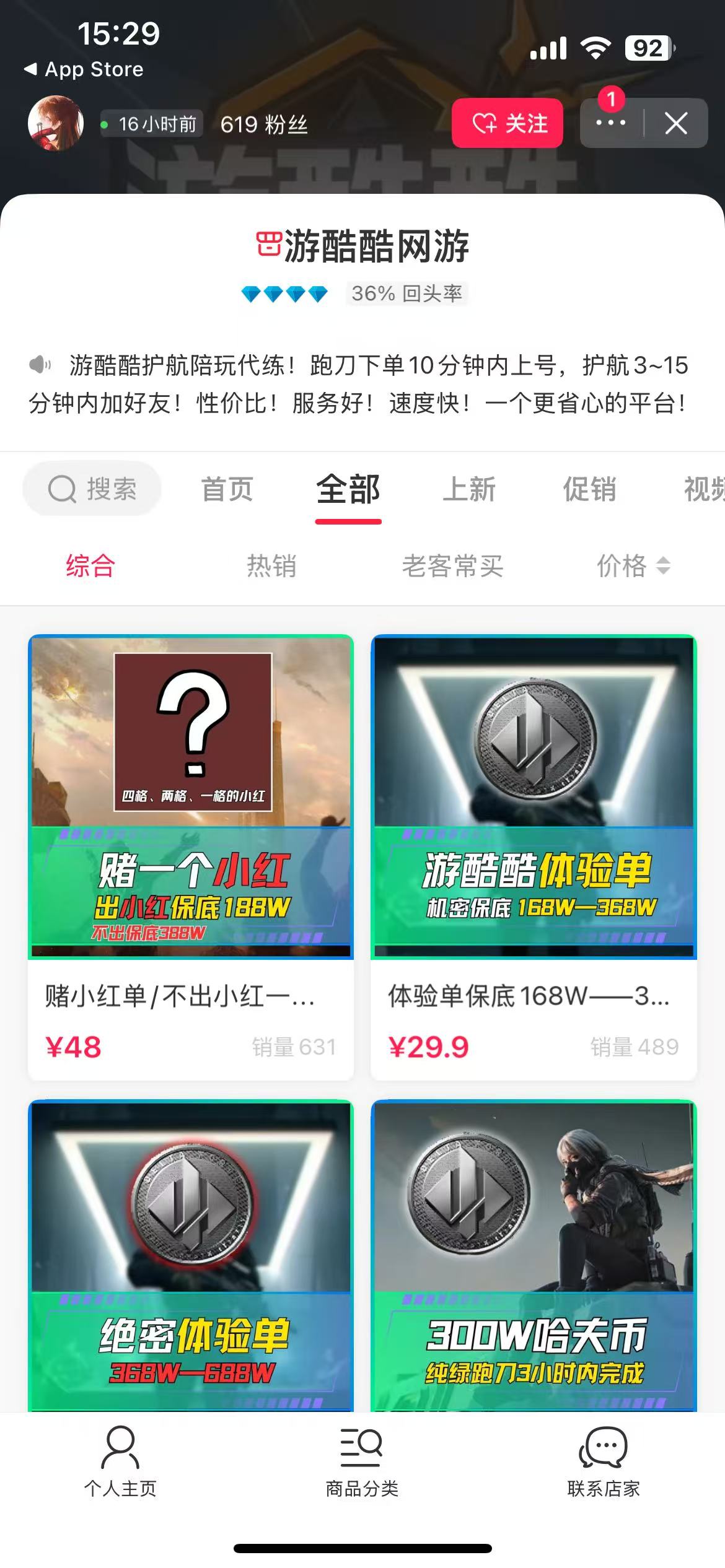Select the 综合 sorting option

[90, 566]
